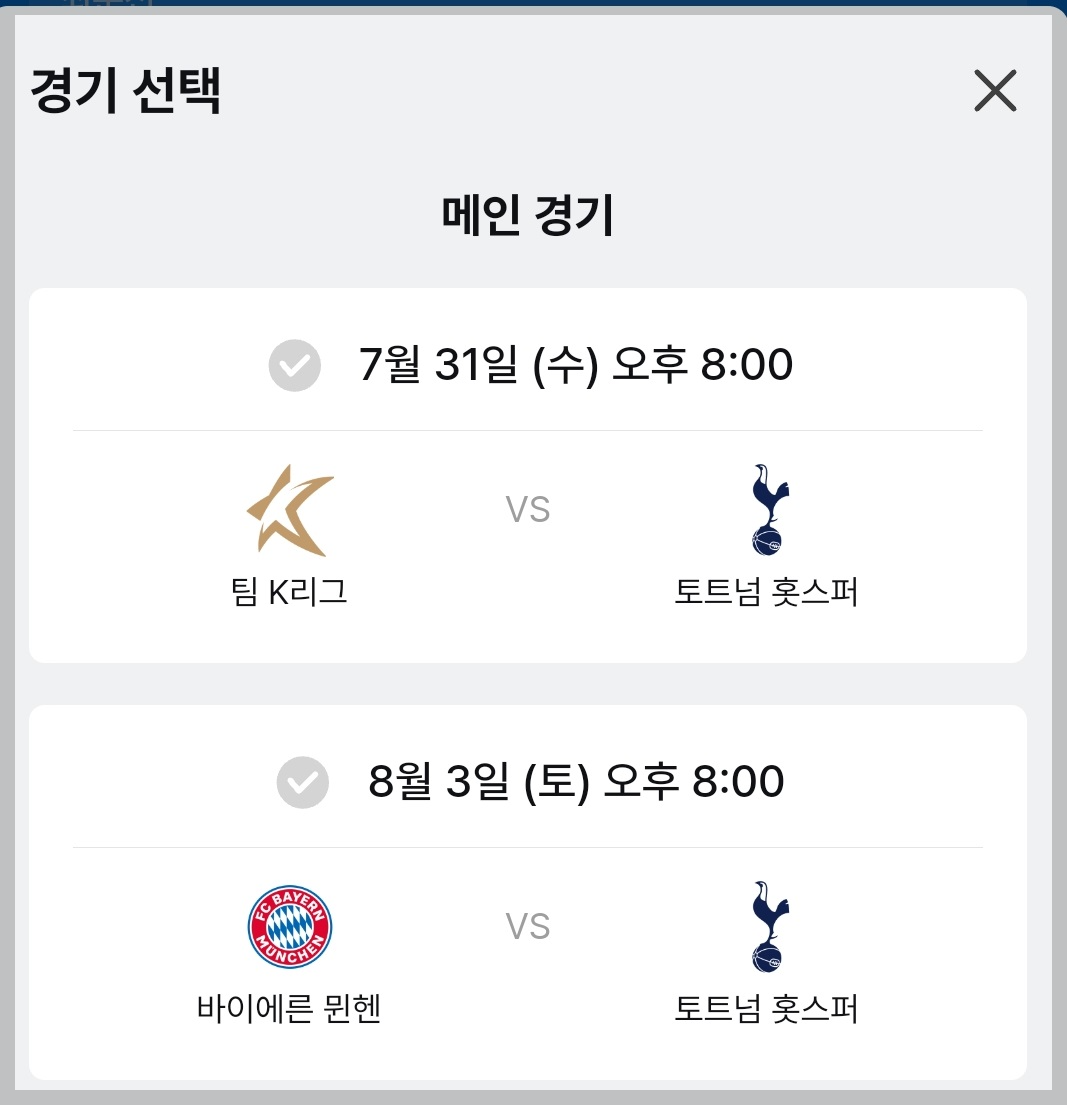Select the FC Bayern München club badge
Screen dimensions: 1067x1105
289,926
